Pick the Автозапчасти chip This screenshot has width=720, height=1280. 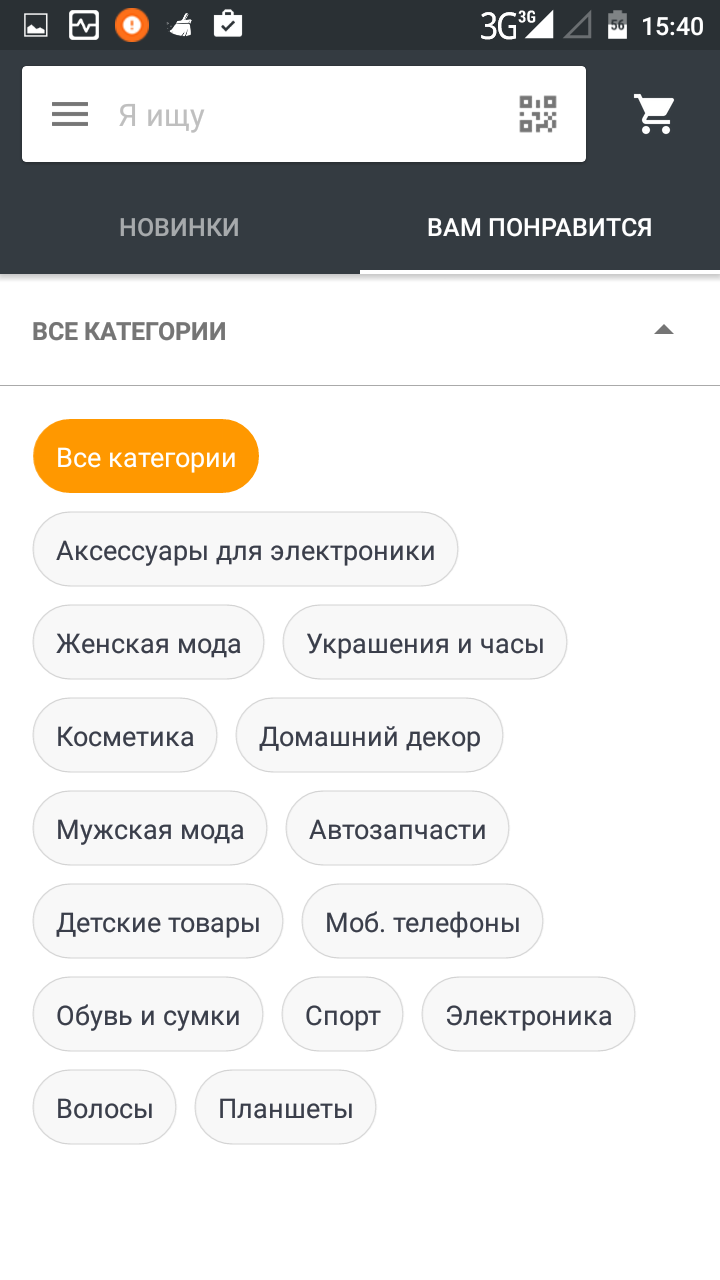397,829
